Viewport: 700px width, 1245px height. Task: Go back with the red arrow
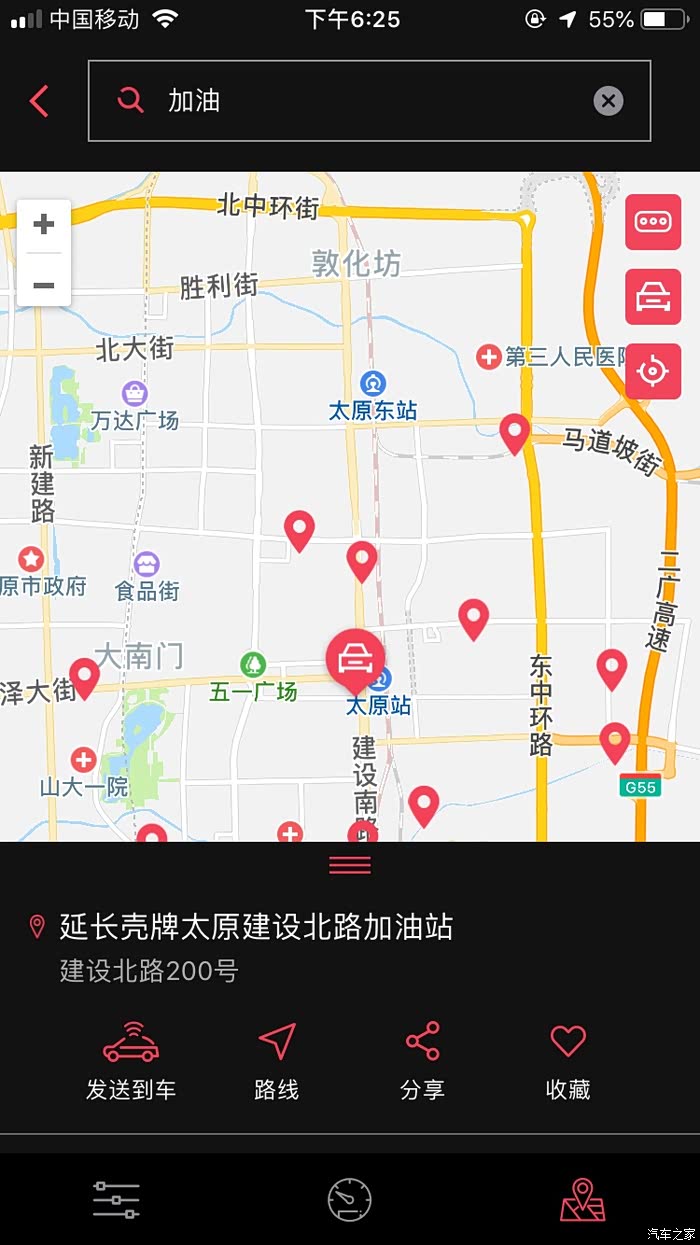pyautogui.click(x=39, y=101)
